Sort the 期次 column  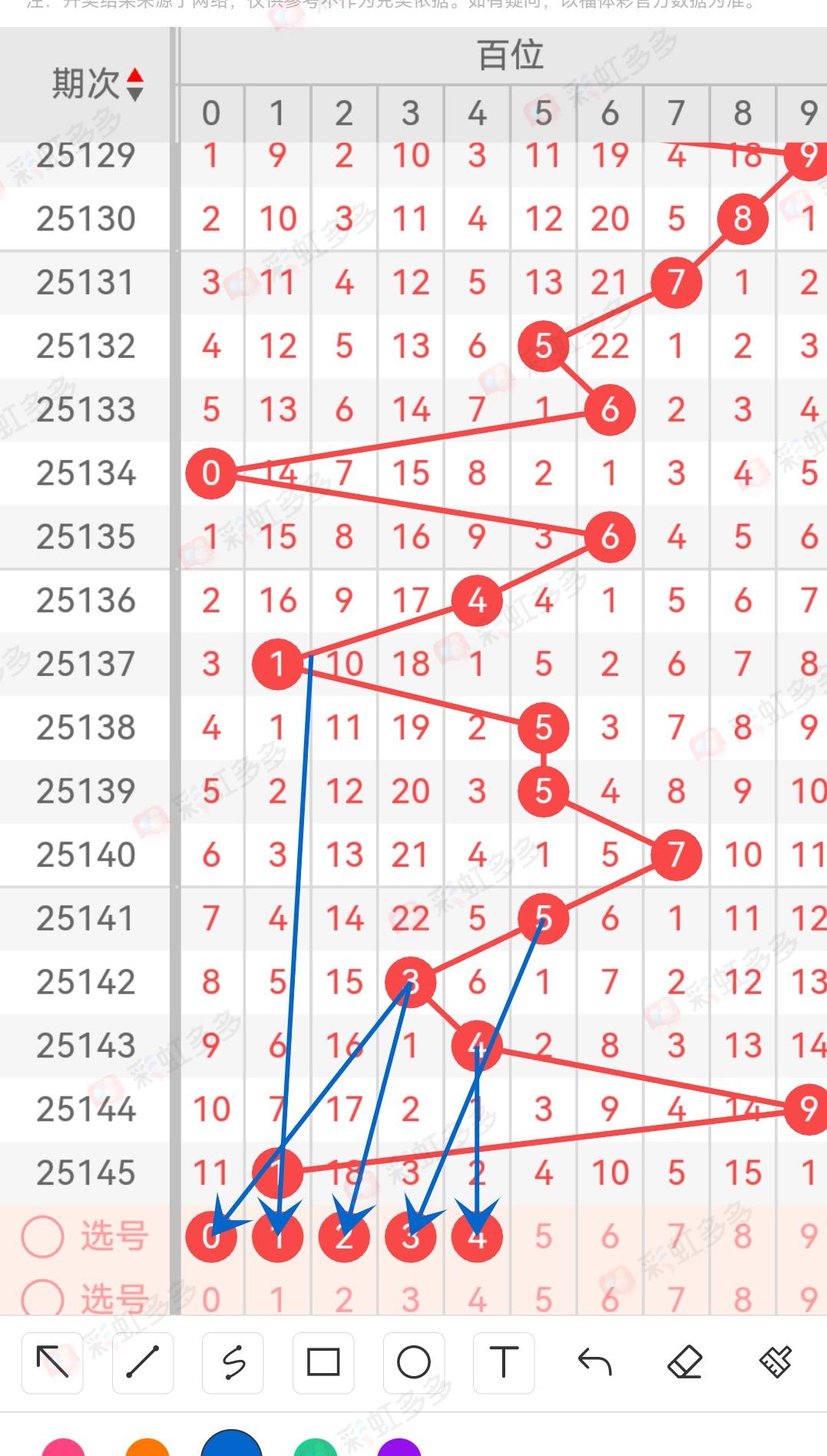pos(134,85)
